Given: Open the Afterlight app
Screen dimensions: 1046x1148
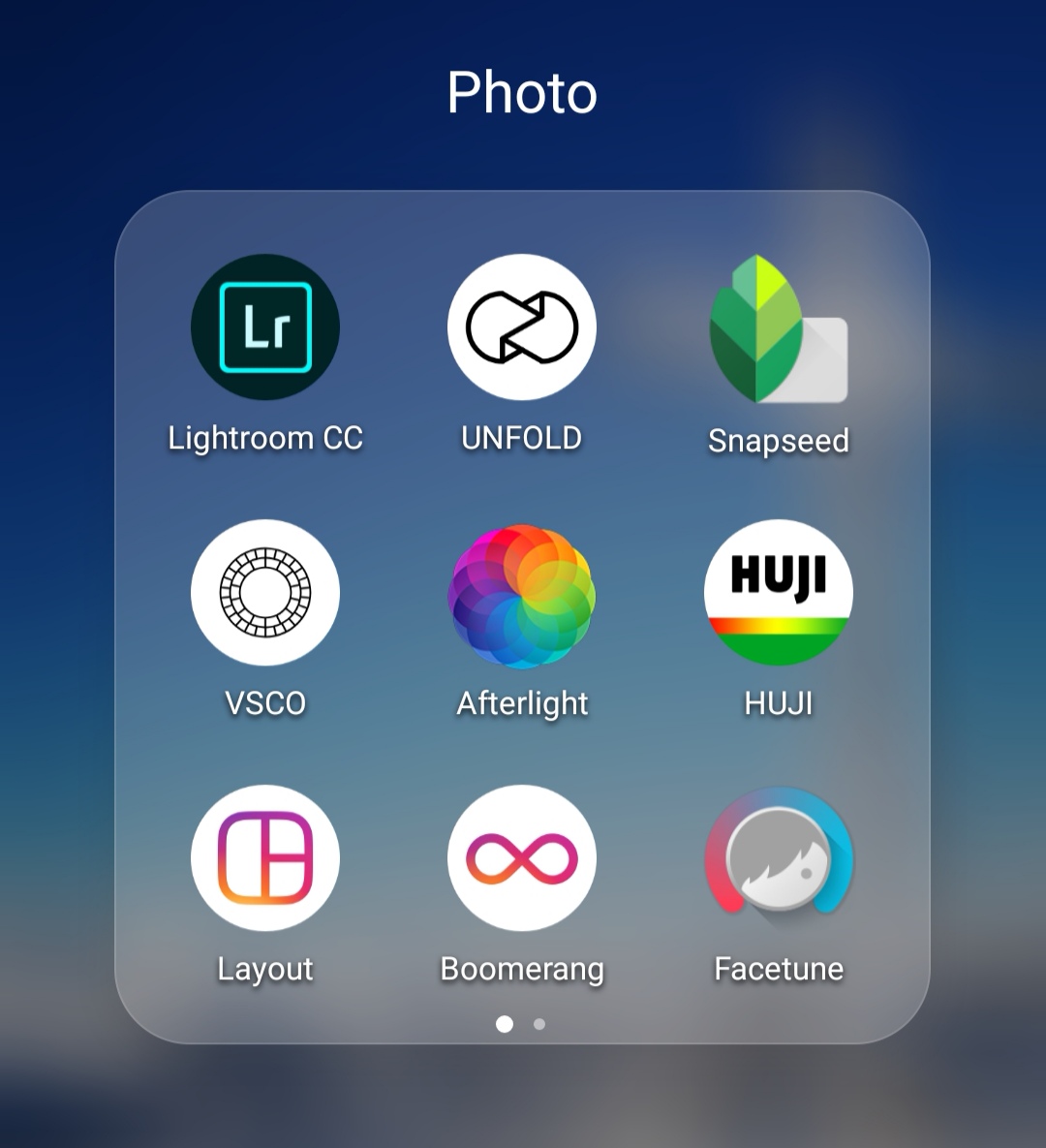Looking at the screenshot, I should [522, 595].
